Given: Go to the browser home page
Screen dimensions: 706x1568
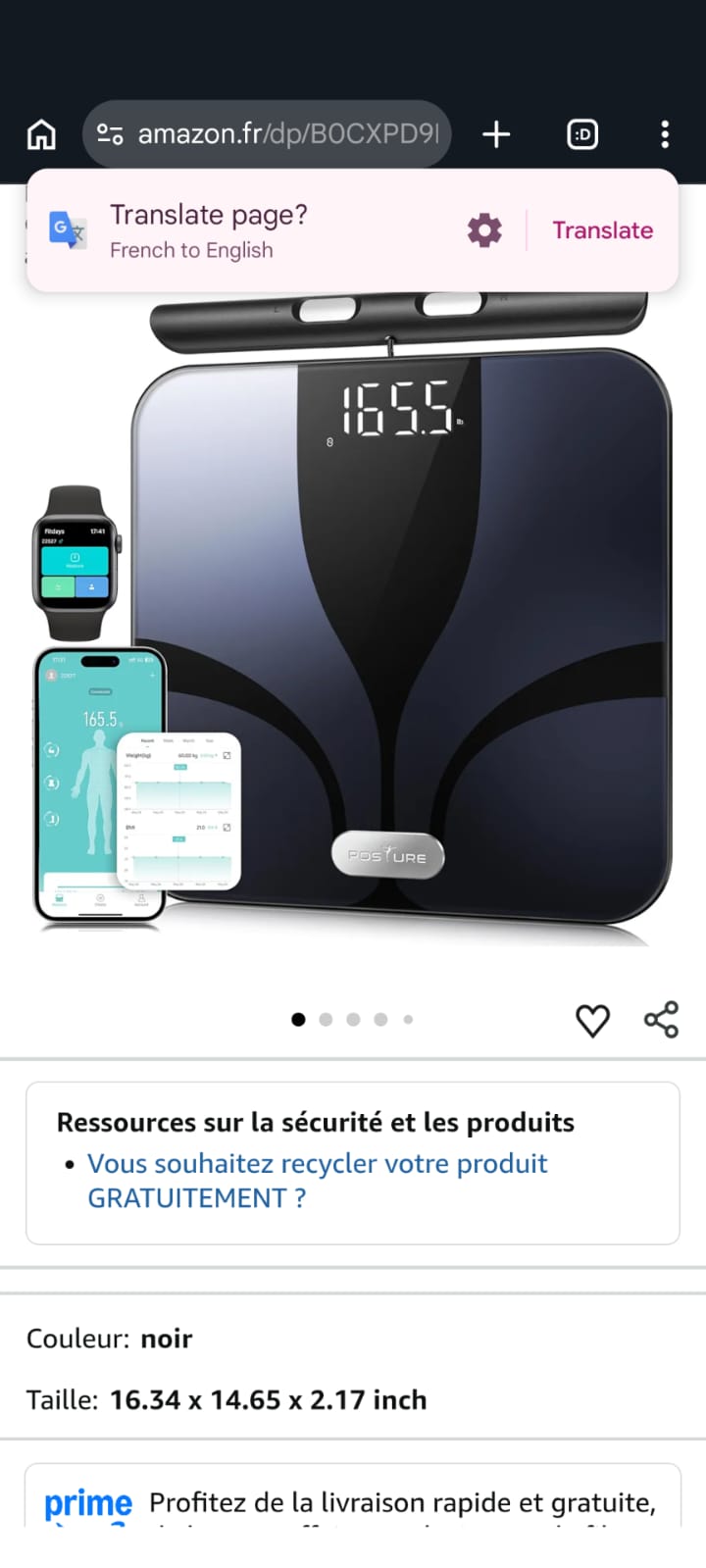Looking at the screenshot, I should [41, 134].
